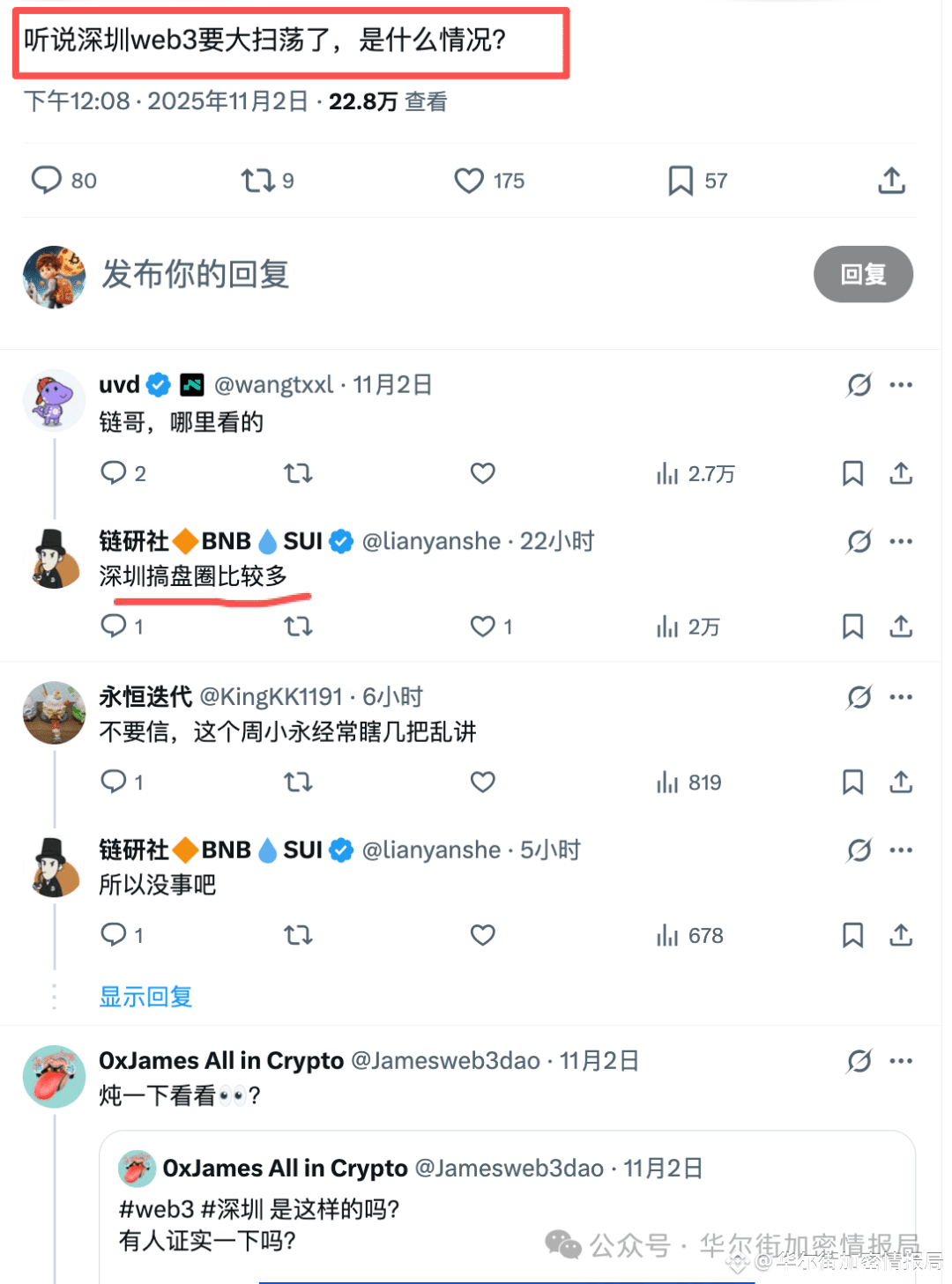Viewport: 952px width, 1284px height.
Task: Toggle like on 链研社's '深圳搞盘圈比较多' reply
Action: 482,627
